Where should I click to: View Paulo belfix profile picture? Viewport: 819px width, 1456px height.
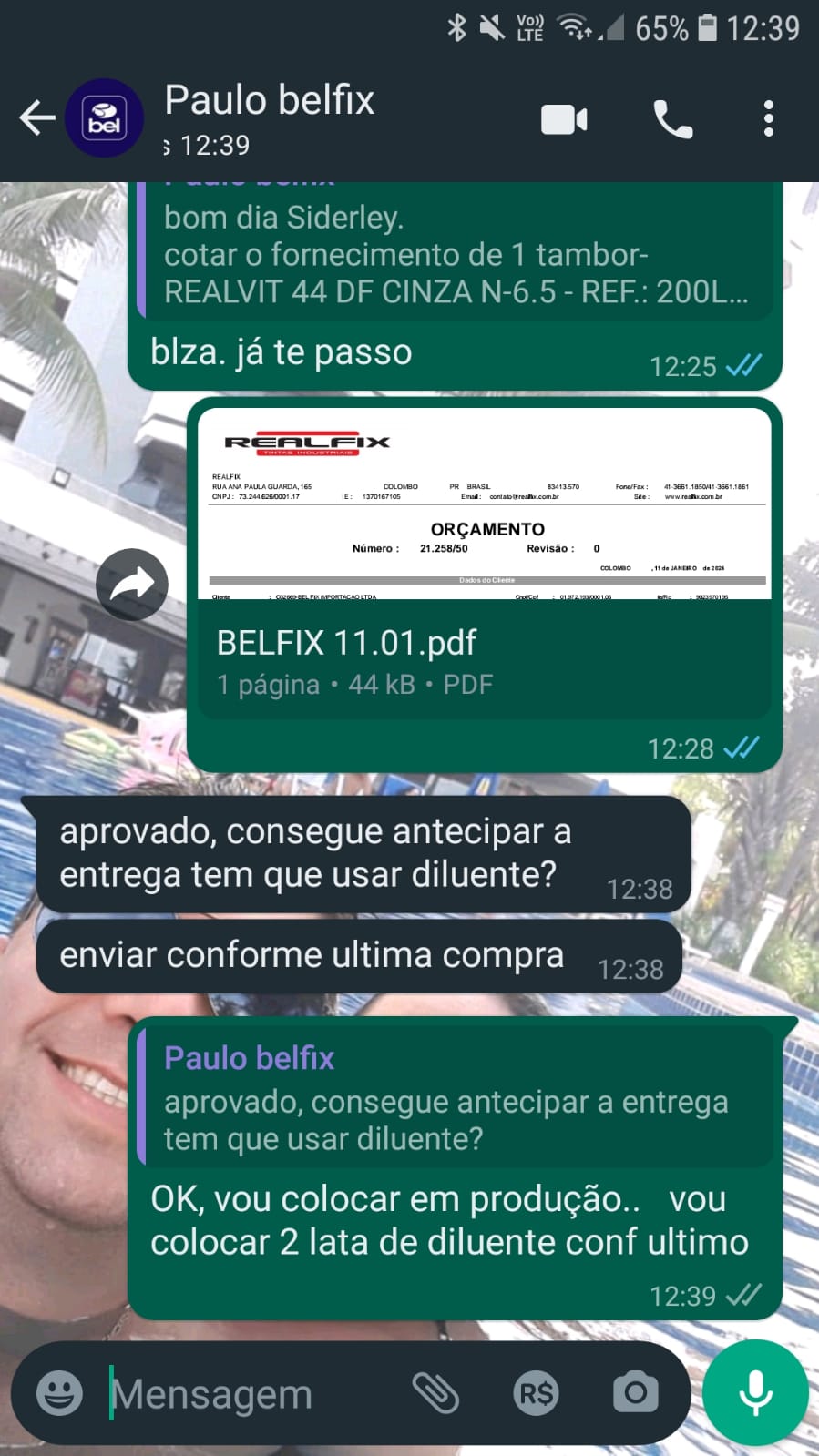(104, 118)
